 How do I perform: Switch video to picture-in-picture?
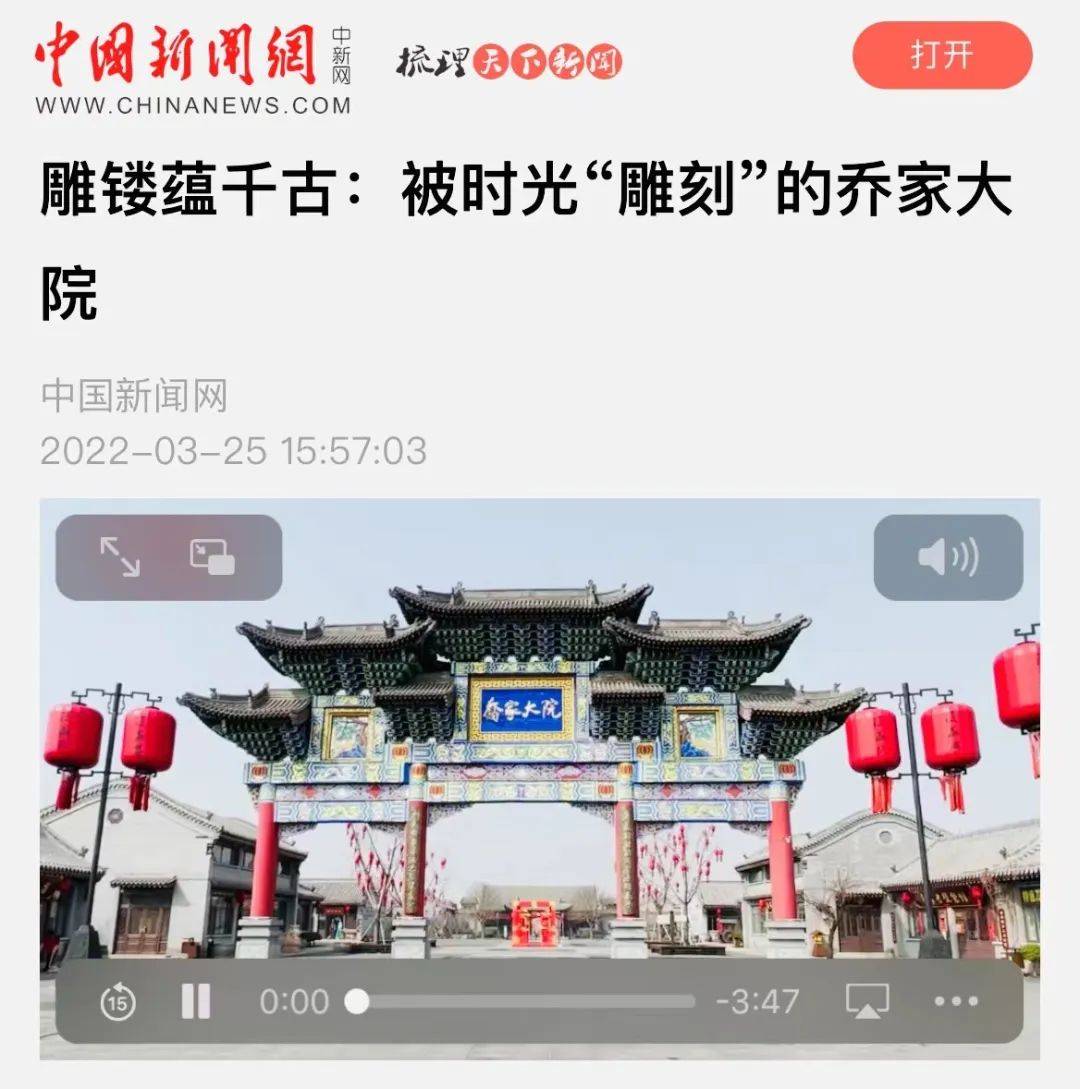212,557
